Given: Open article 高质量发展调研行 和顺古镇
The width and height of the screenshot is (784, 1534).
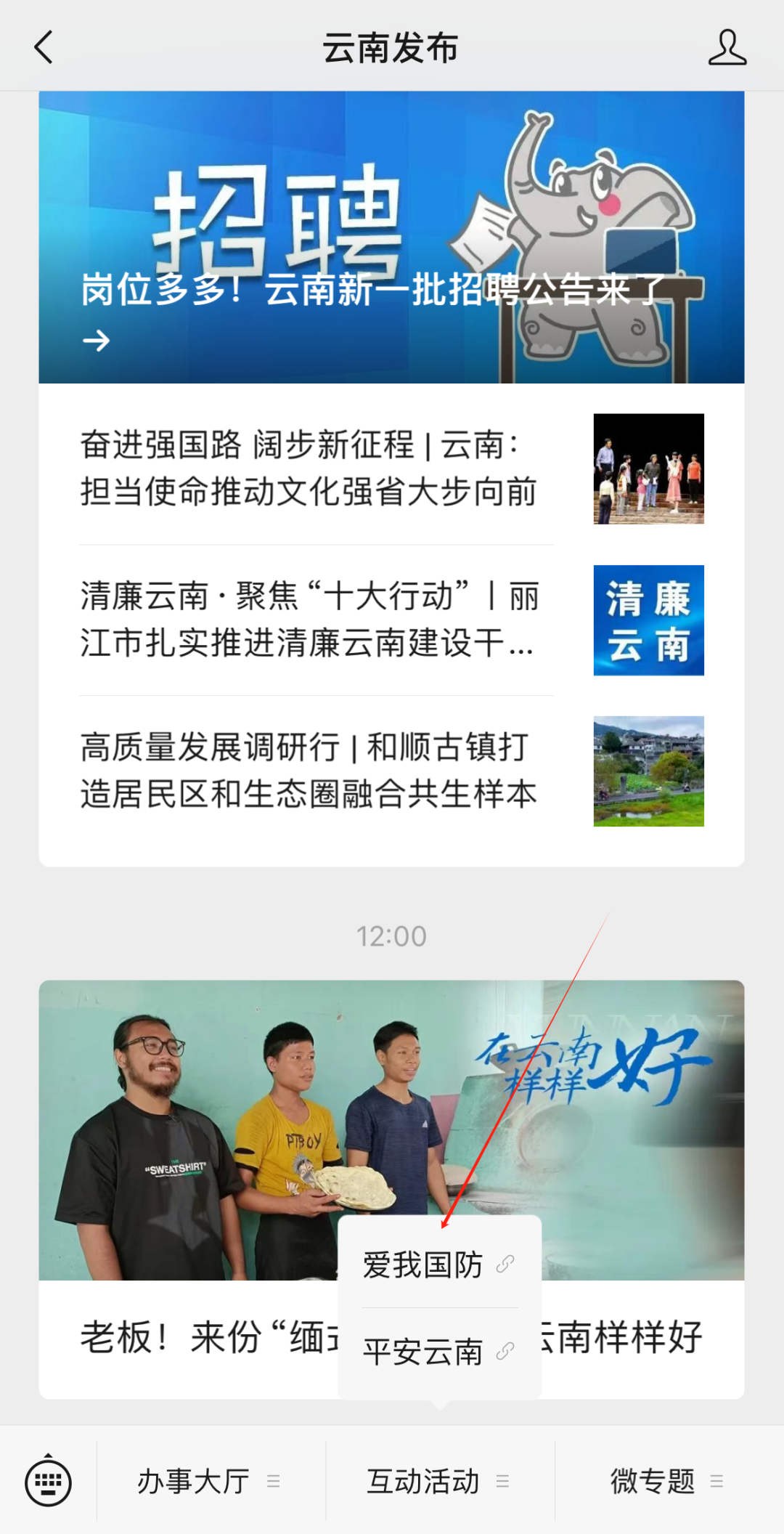Looking at the screenshot, I should click(391, 771).
